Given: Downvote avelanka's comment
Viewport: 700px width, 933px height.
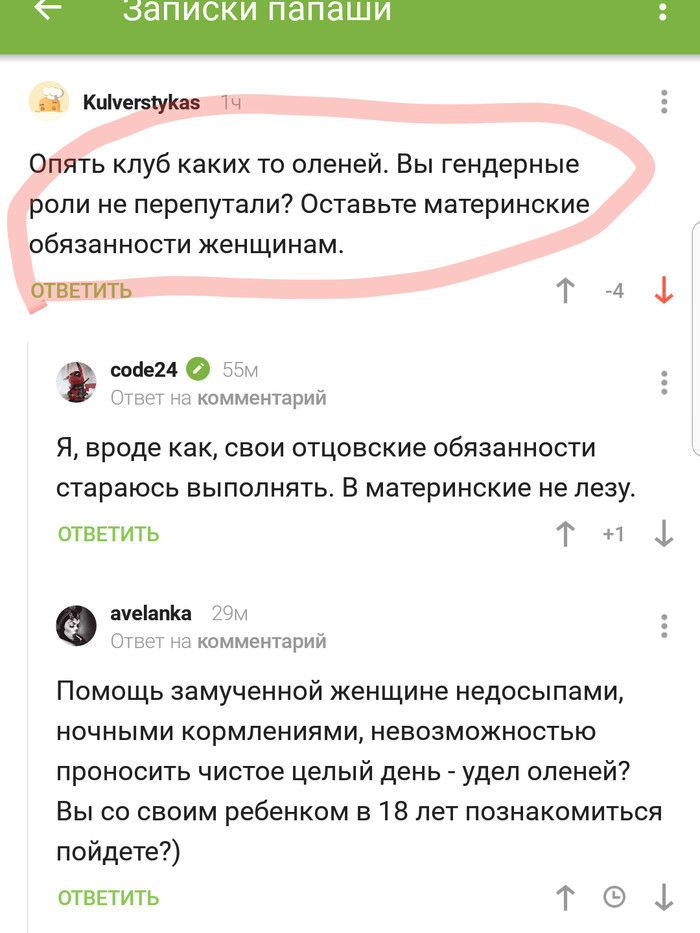Looking at the screenshot, I should point(663,898).
